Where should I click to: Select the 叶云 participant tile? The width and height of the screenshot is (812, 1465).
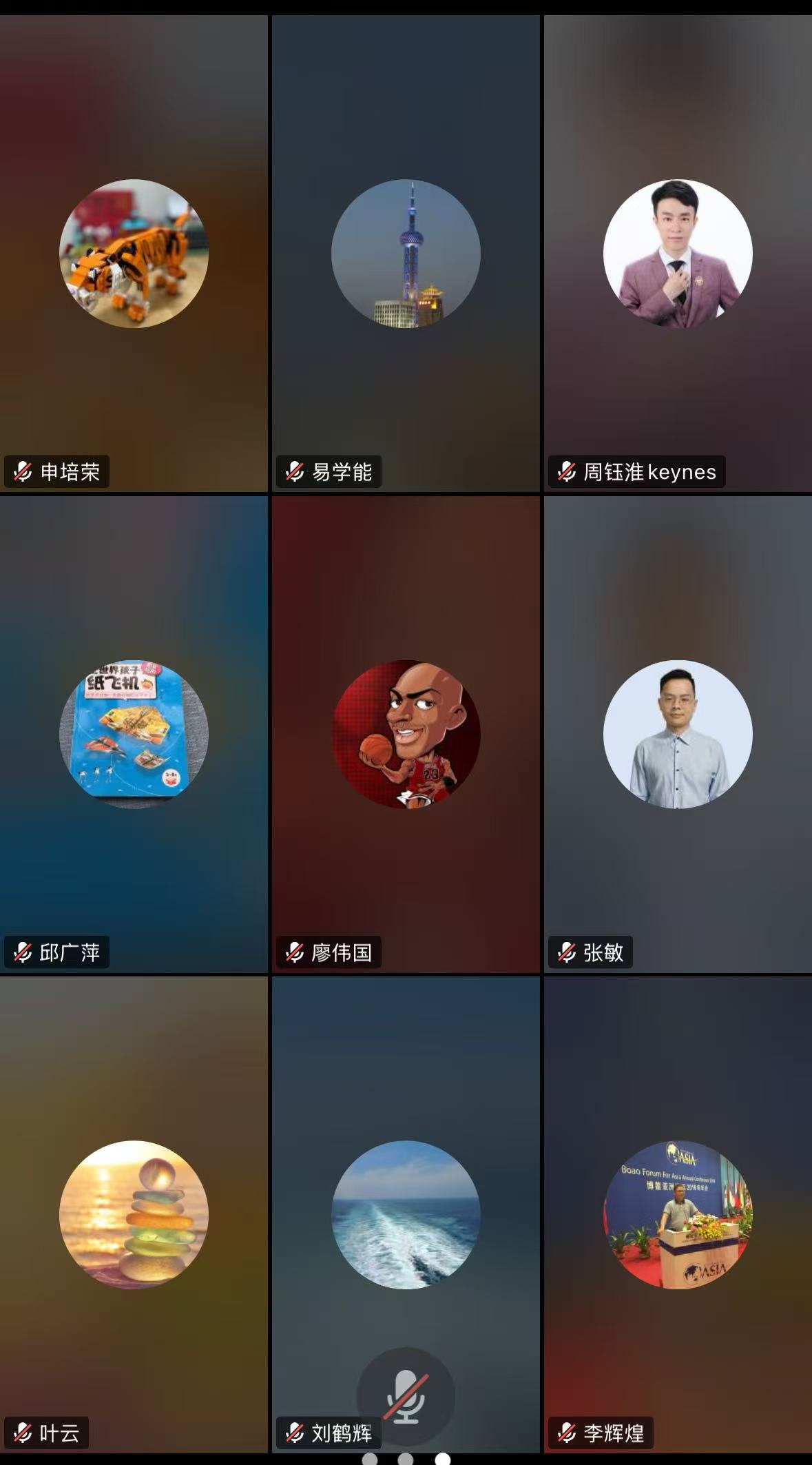134,1214
